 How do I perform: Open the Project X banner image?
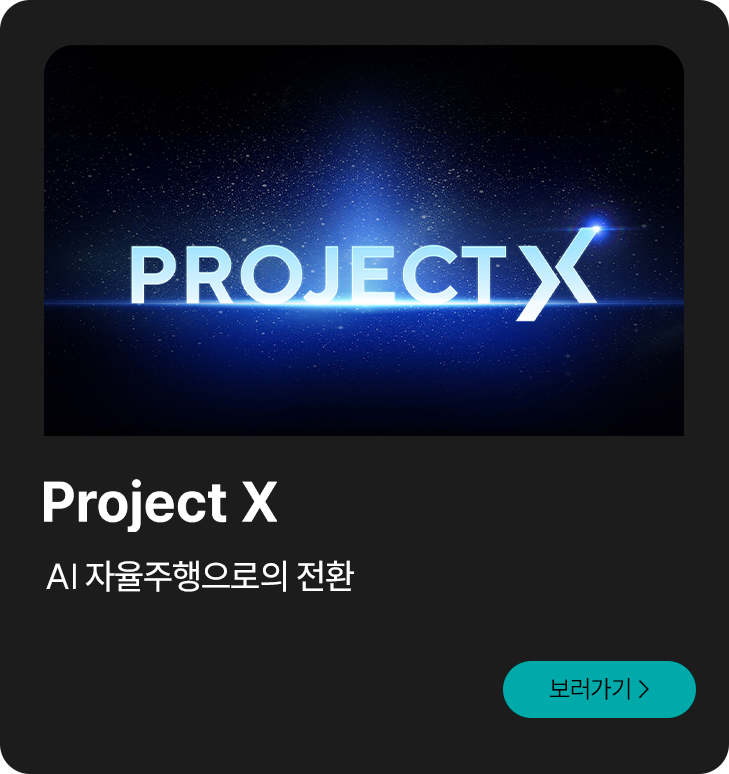click(364, 241)
